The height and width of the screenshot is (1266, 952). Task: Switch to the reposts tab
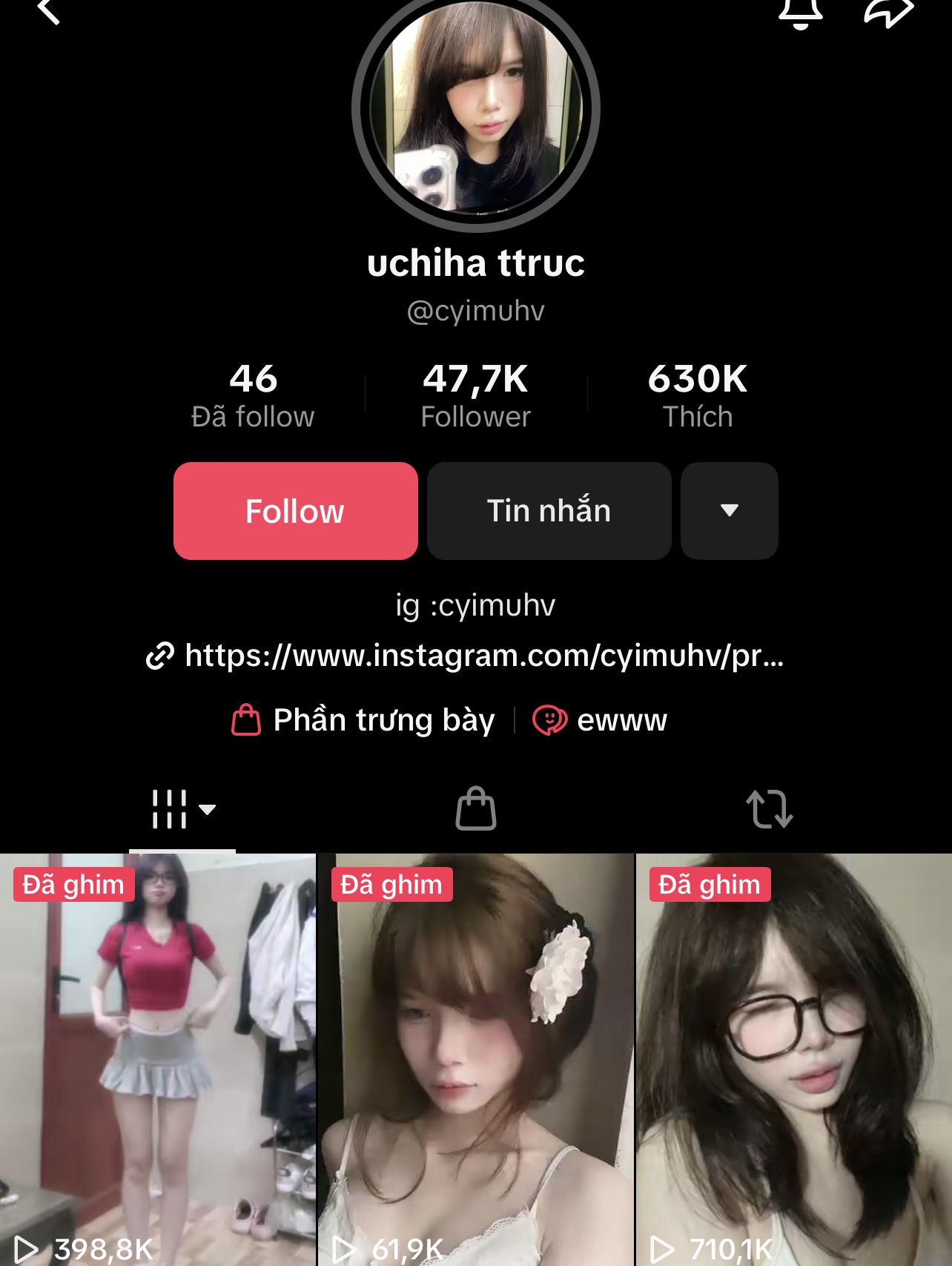tap(769, 809)
